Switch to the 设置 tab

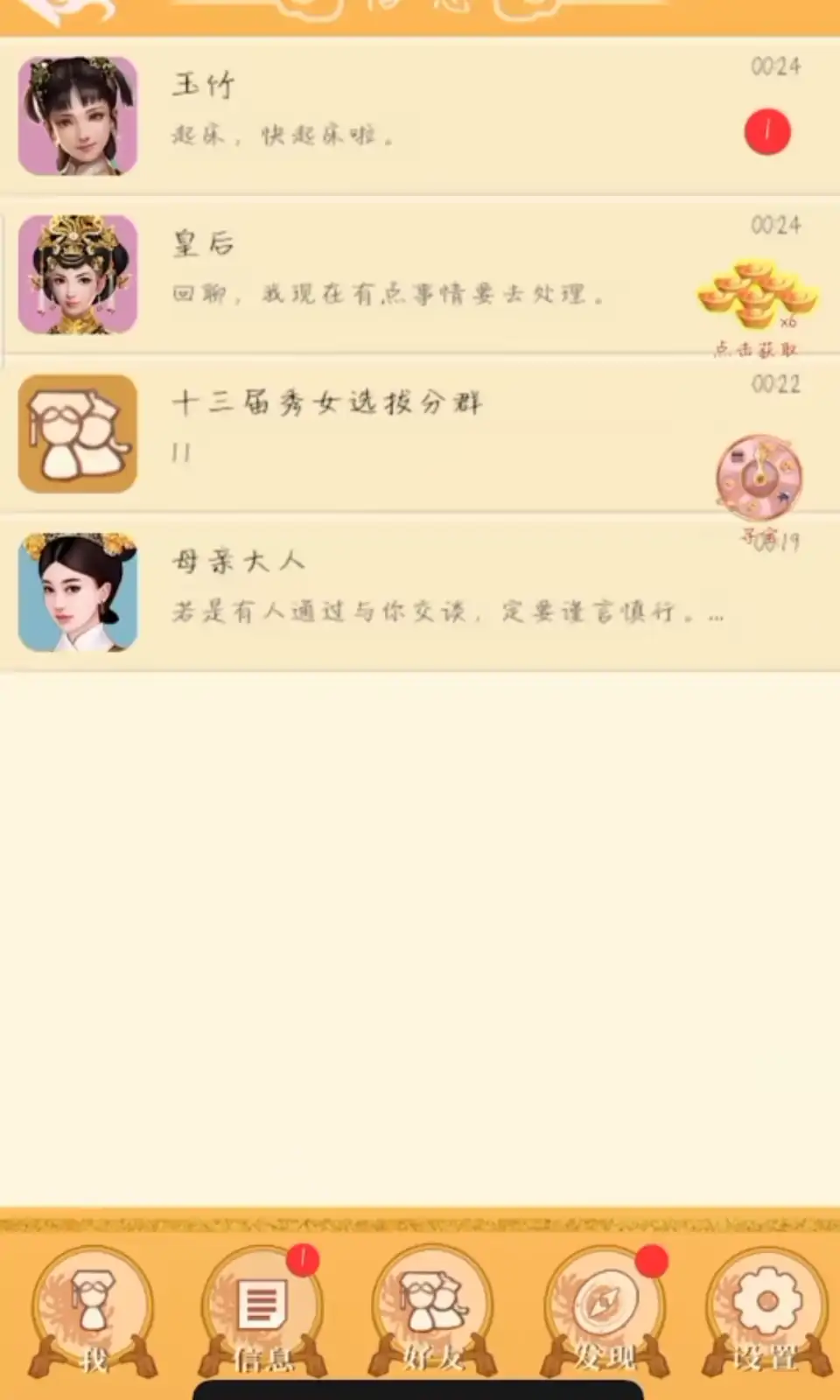tap(766, 1310)
